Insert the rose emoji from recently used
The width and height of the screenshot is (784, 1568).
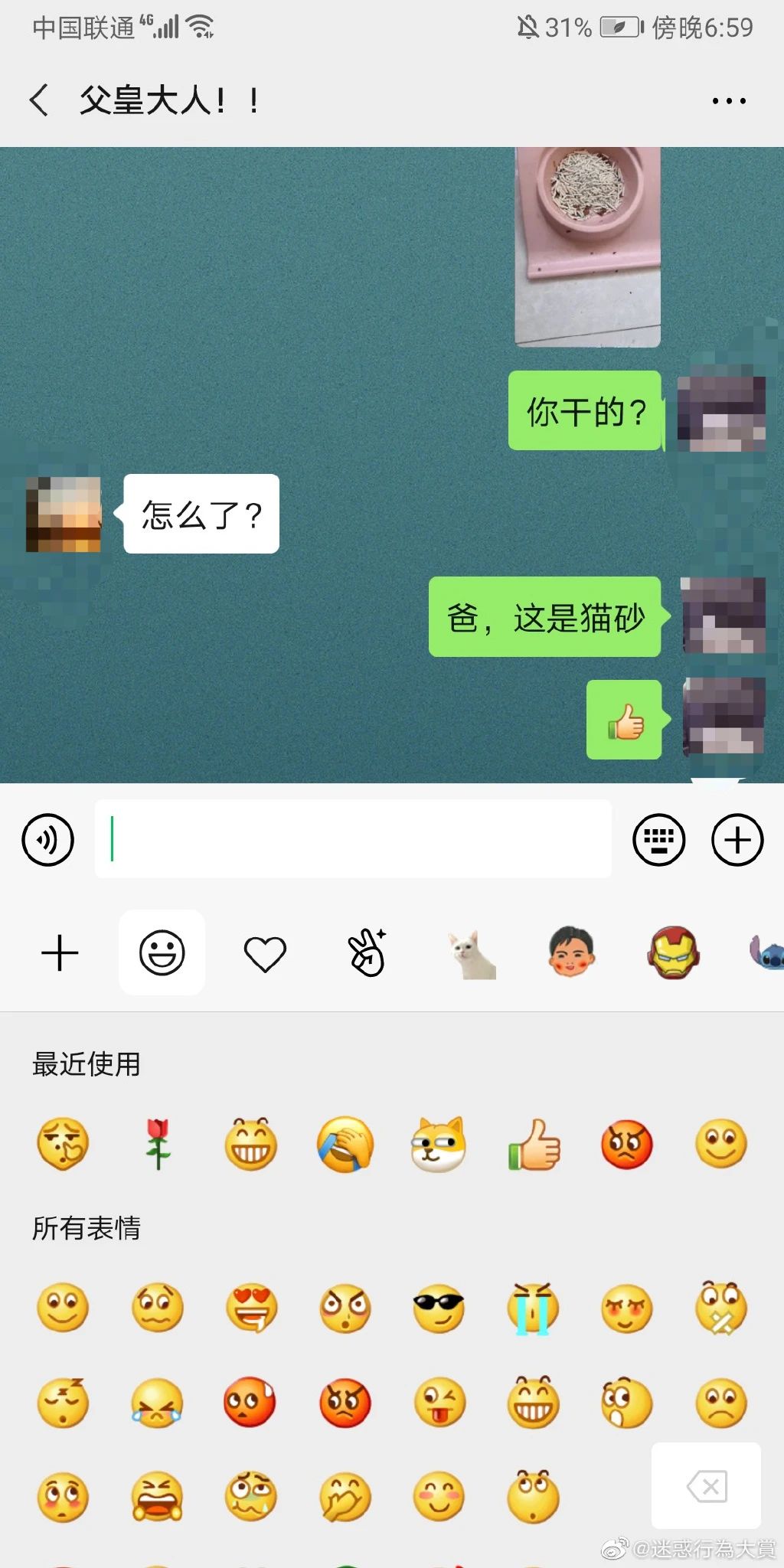tap(158, 1144)
